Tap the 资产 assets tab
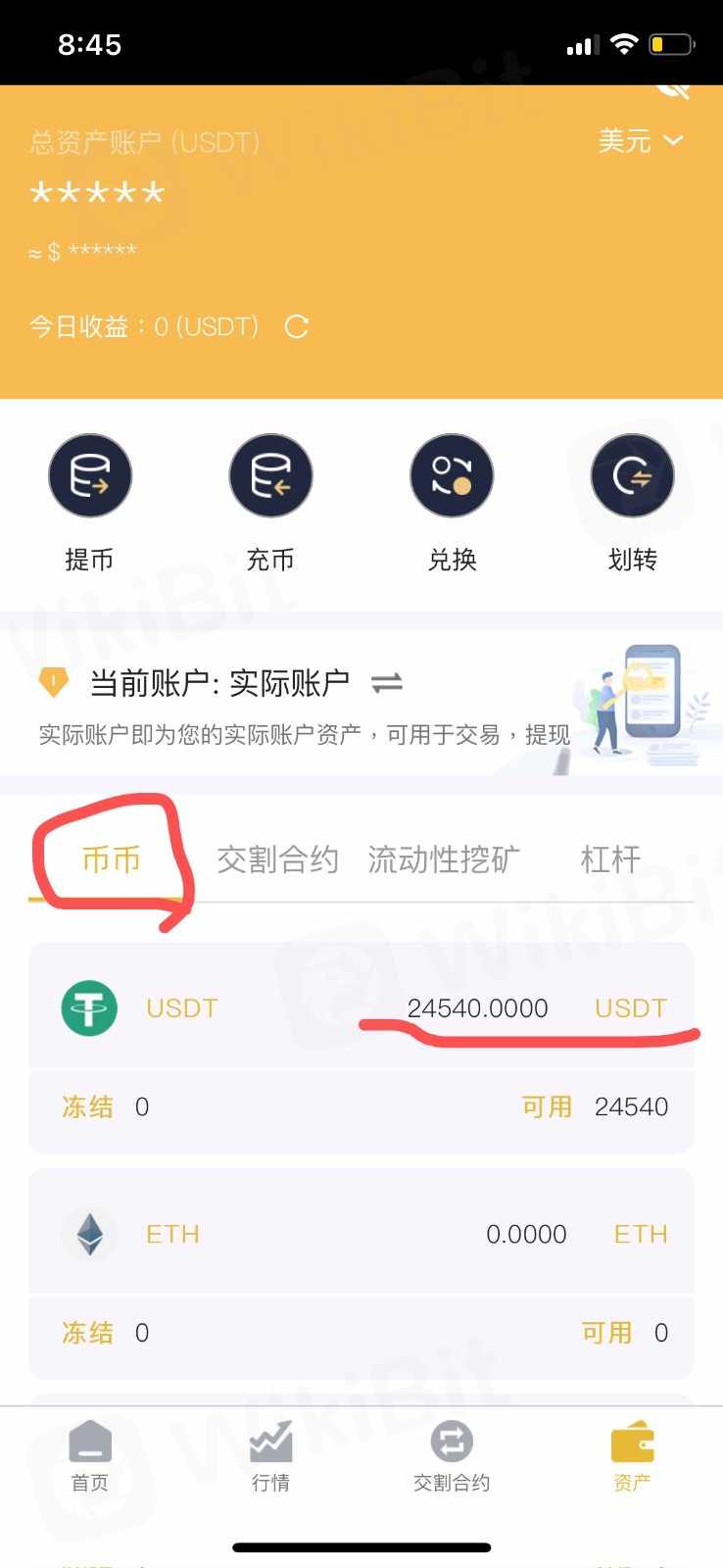This screenshot has width=723, height=1568. (x=632, y=1457)
